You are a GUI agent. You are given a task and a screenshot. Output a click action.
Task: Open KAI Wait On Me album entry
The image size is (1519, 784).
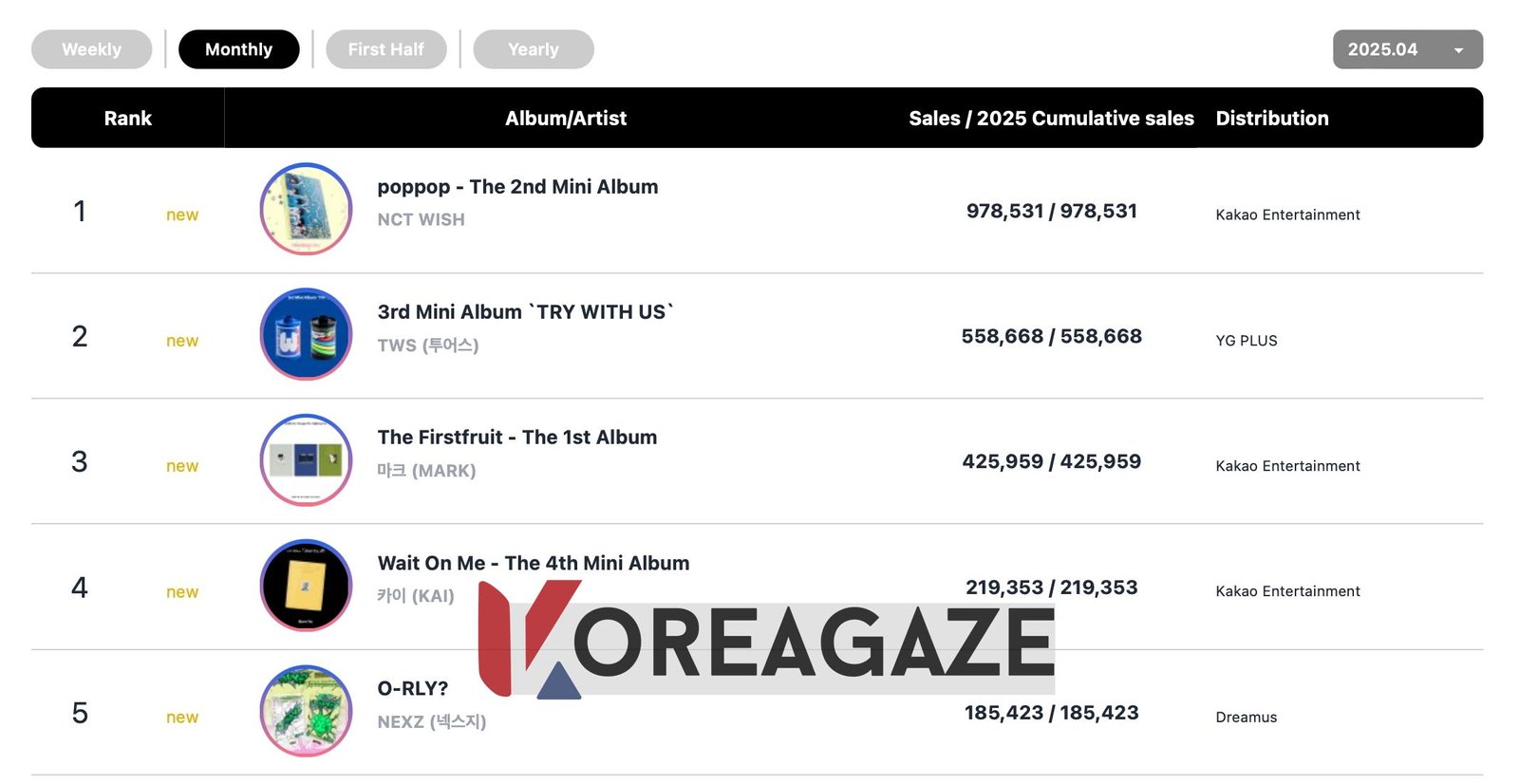533,563
